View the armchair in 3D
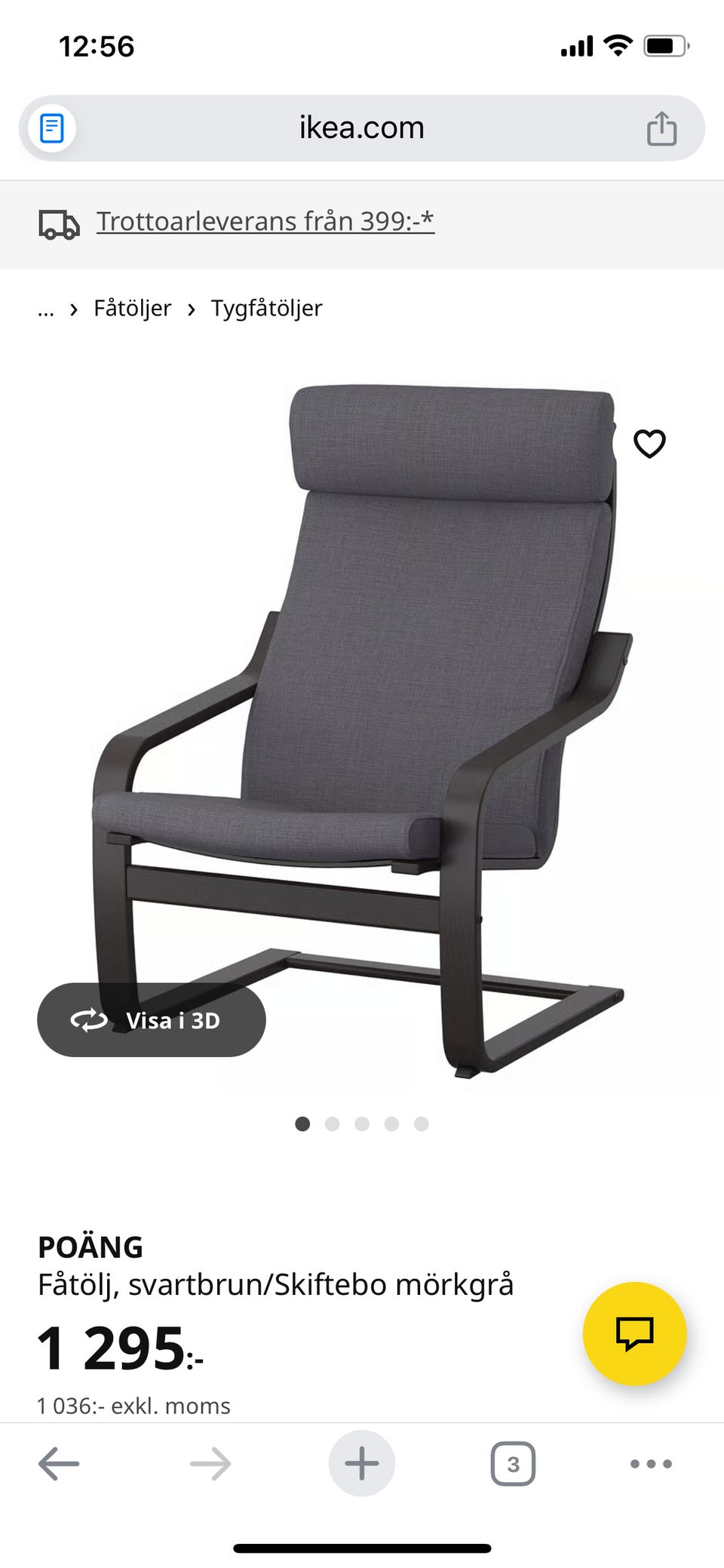Image resolution: width=724 pixels, height=1568 pixels. coord(152,1020)
